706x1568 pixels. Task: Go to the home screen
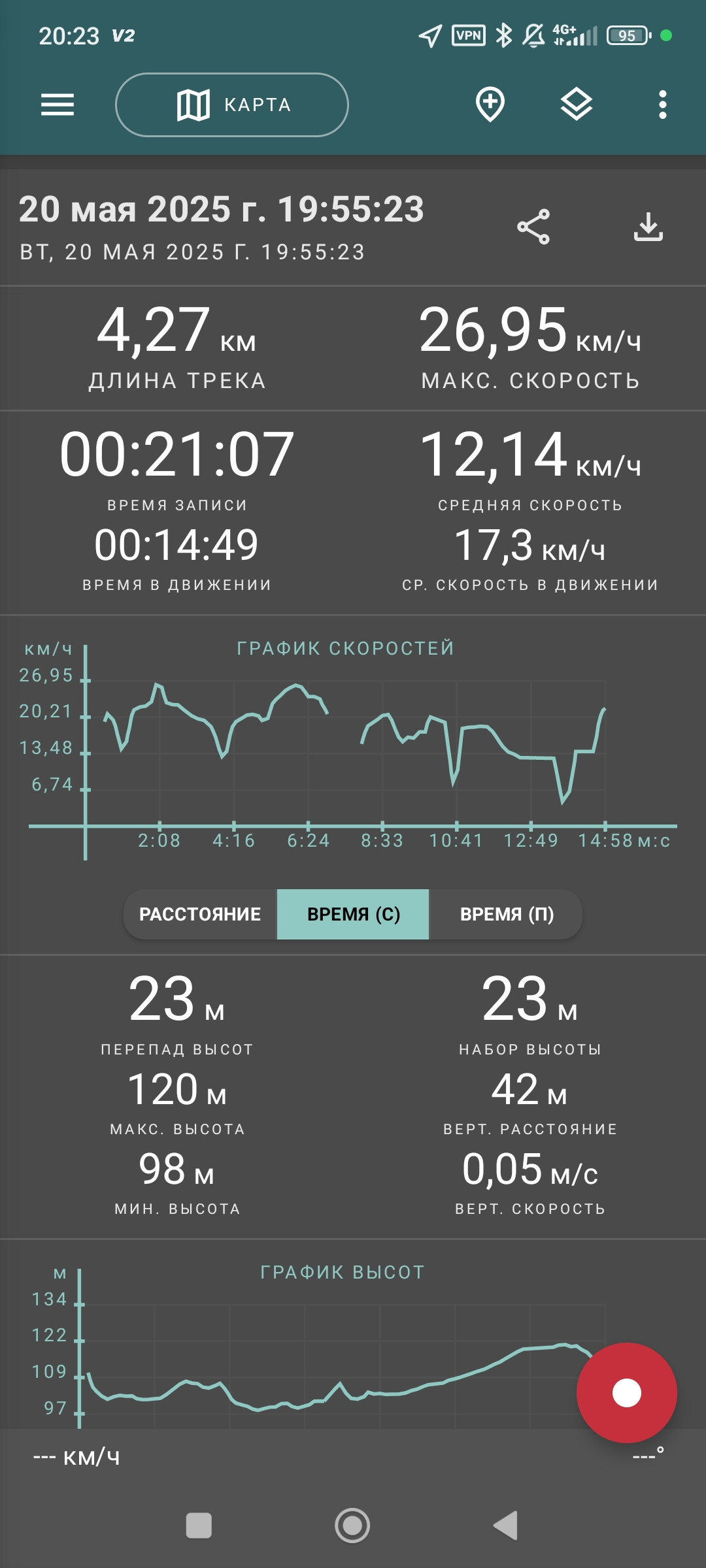pos(352,1526)
